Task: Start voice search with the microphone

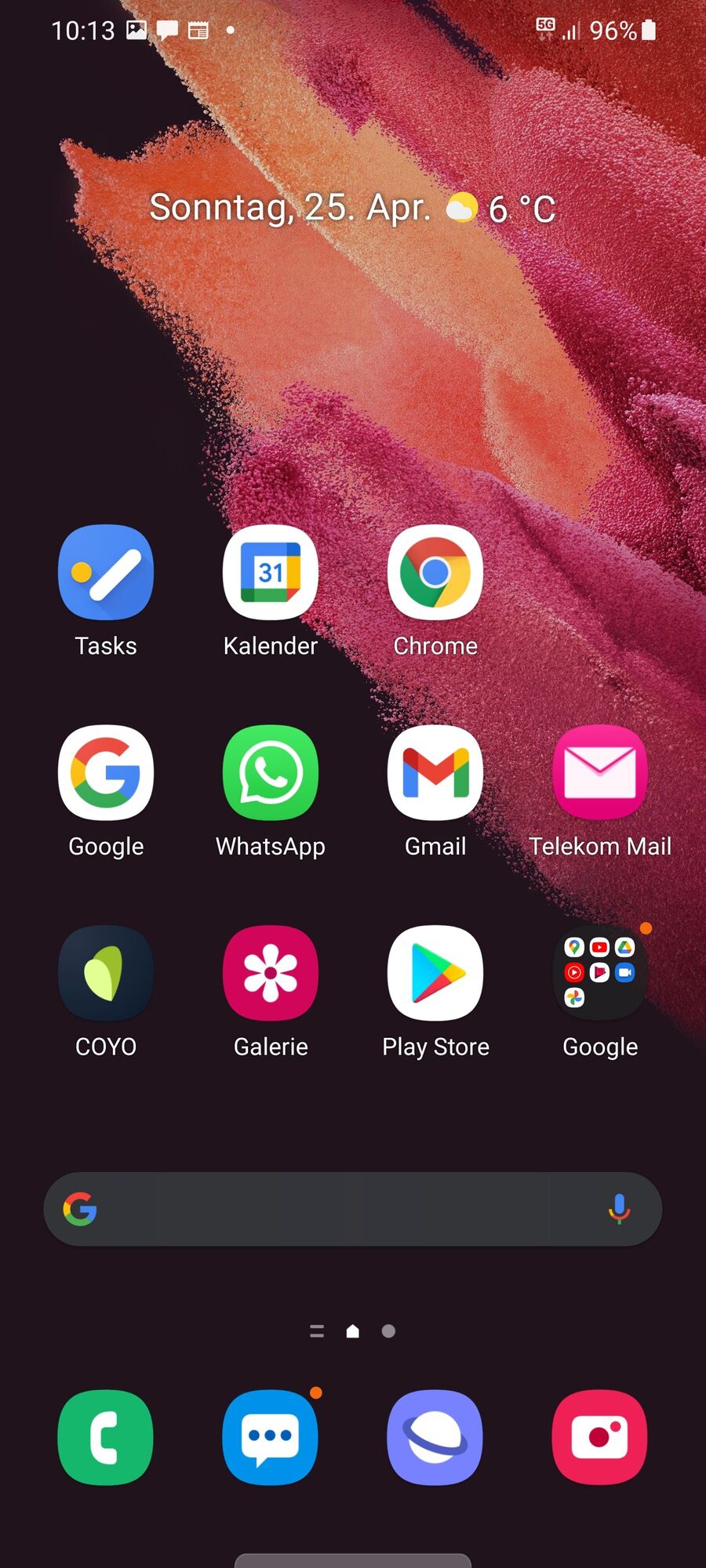Action: click(x=619, y=1209)
